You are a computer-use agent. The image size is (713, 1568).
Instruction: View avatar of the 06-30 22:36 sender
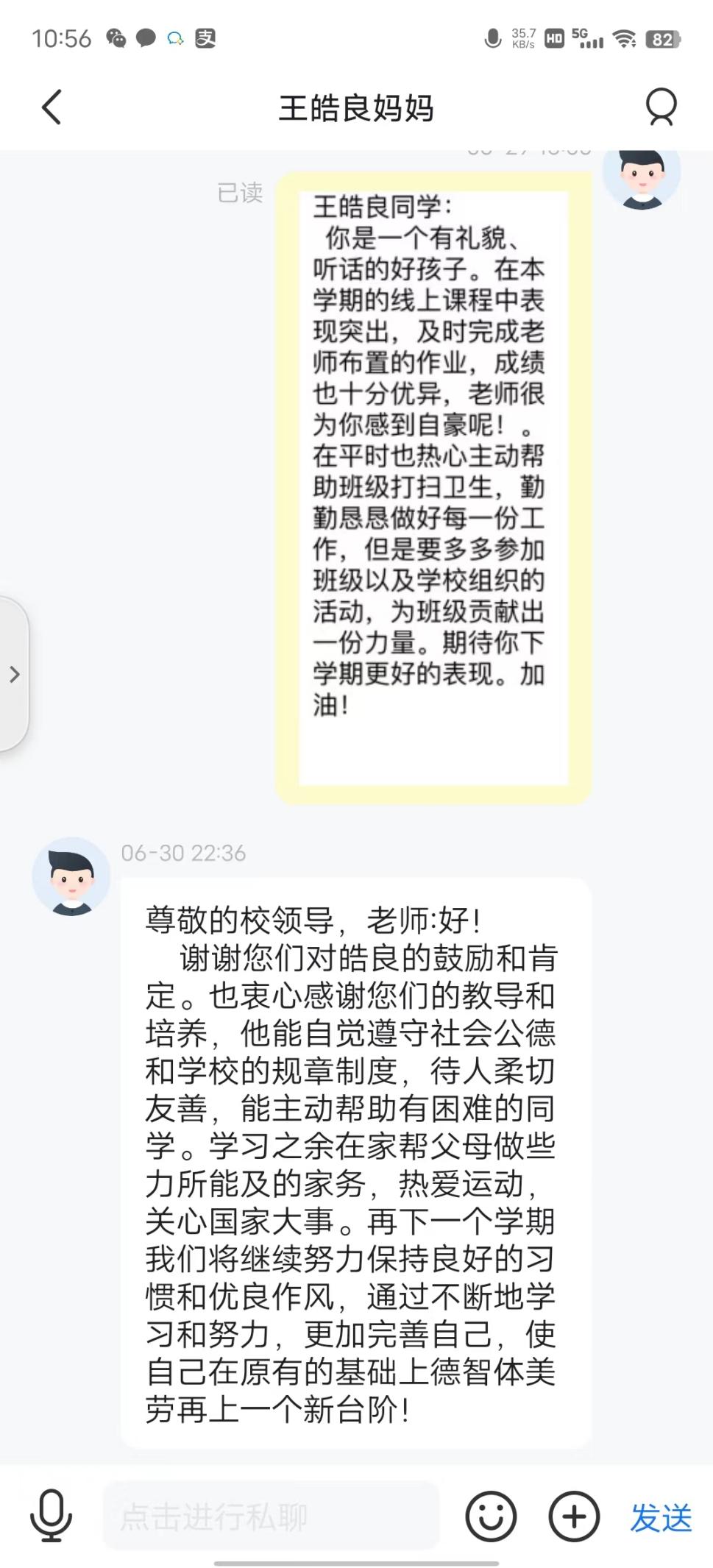(x=71, y=876)
